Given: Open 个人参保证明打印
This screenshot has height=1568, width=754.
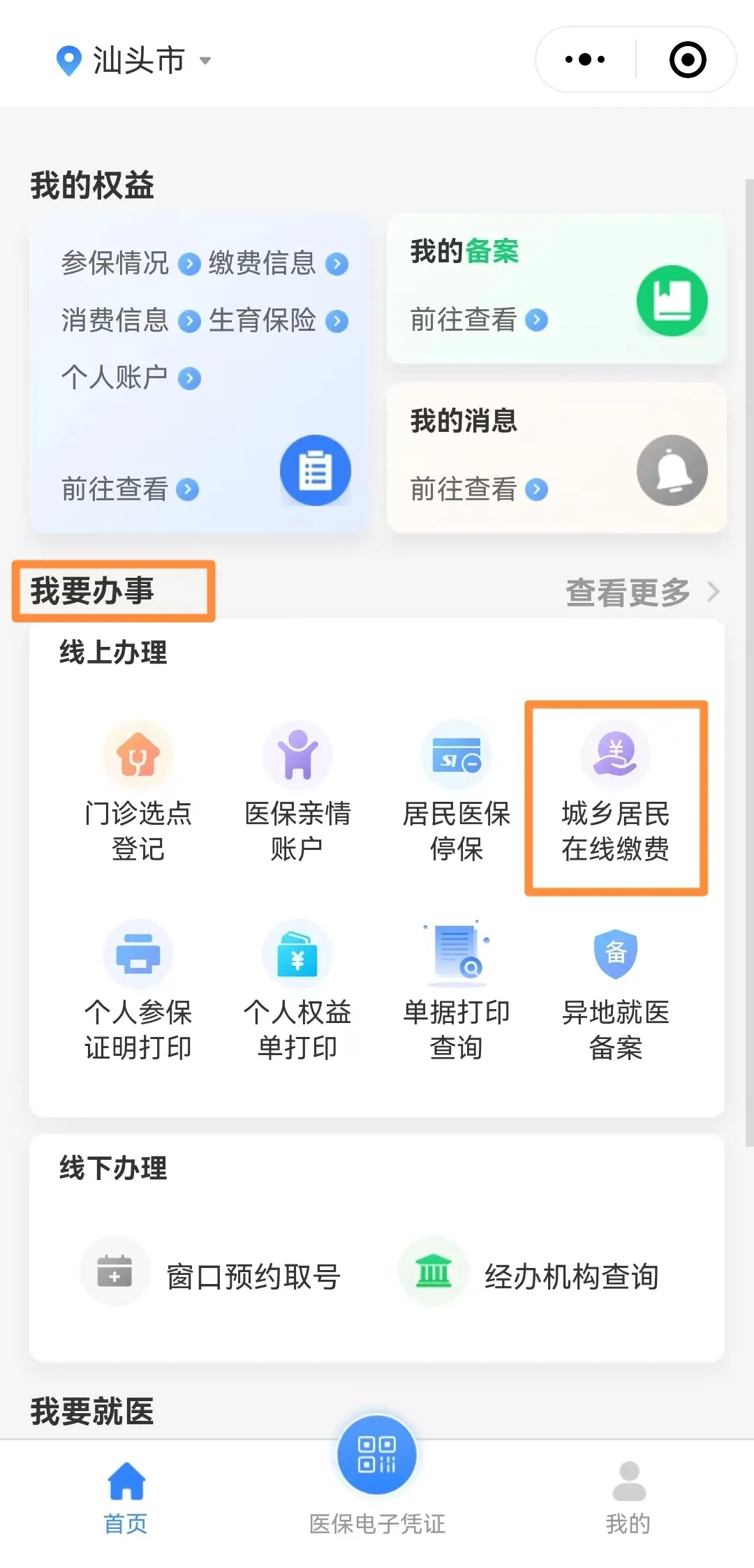Looking at the screenshot, I should [138, 991].
